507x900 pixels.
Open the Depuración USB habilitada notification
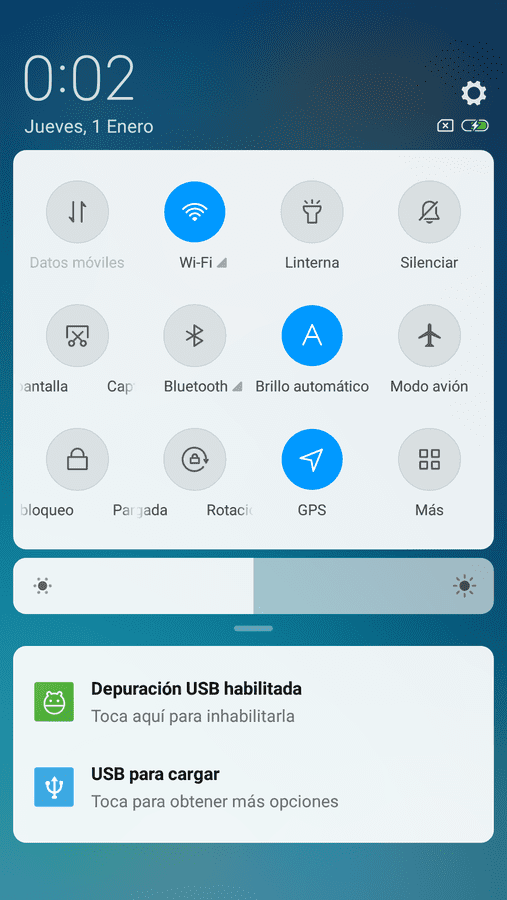click(253, 701)
